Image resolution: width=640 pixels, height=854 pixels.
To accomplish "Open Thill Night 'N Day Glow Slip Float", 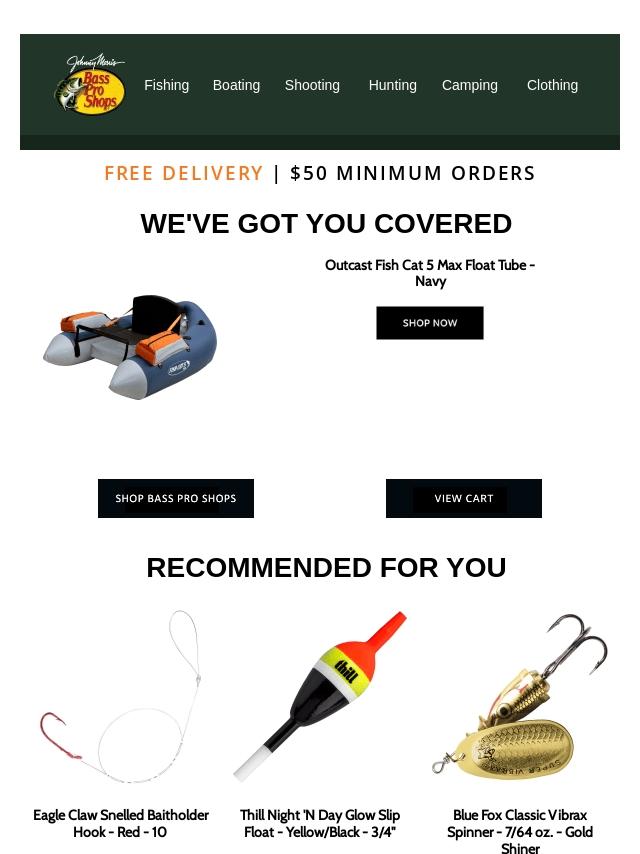I will click(x=320, y=823).
